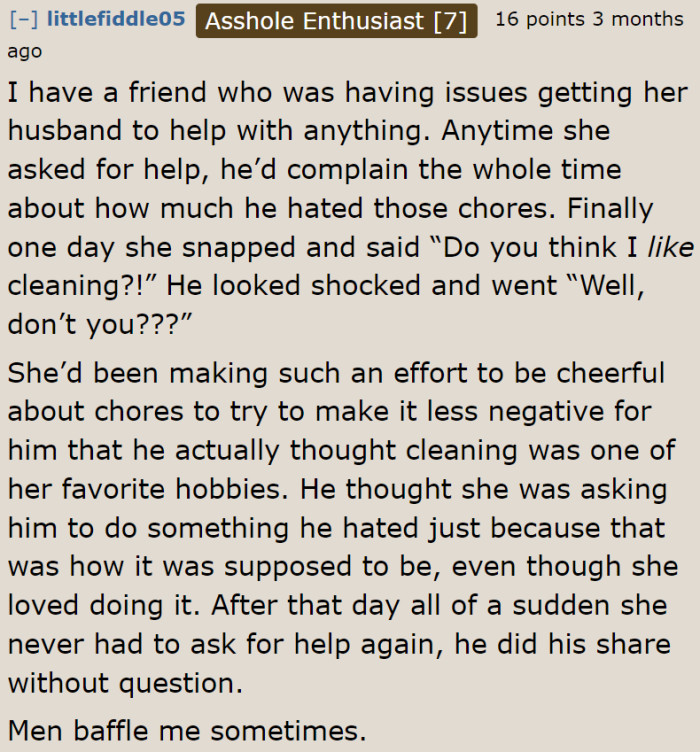Open littlefiddle05's user profile
The image size is (700, 752).
115,19
